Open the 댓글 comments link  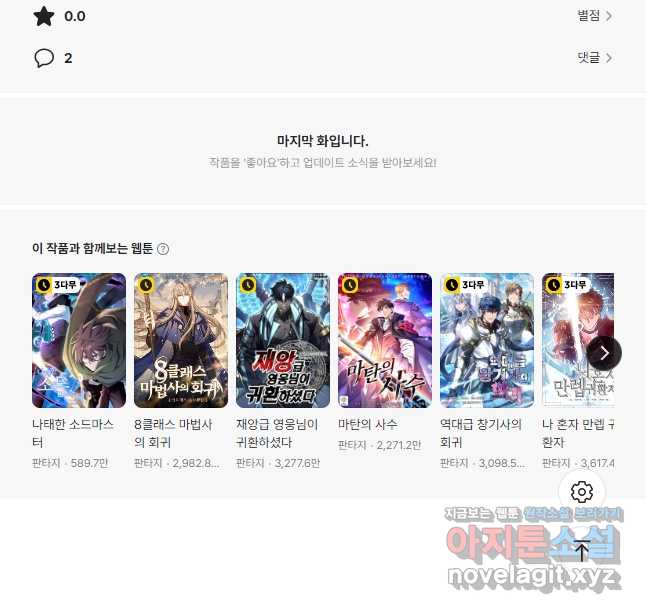click(594, 58)
